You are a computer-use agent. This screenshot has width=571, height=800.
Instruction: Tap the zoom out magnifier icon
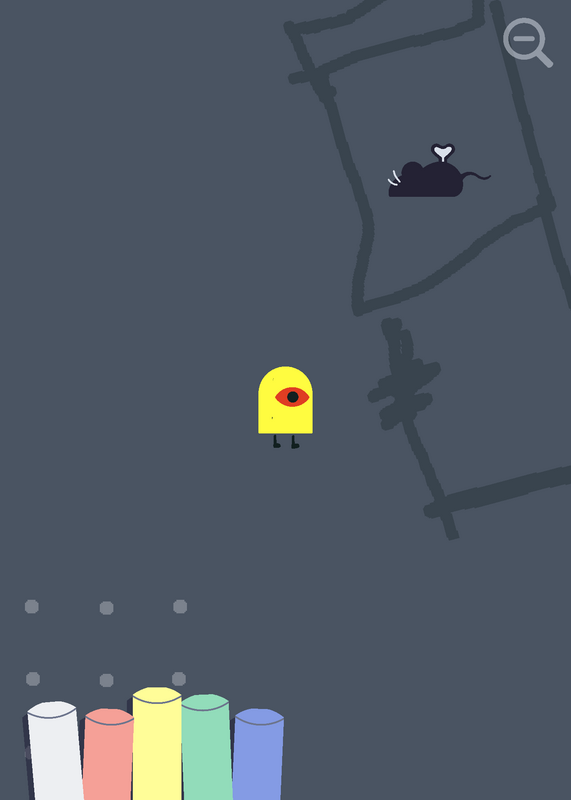pyautogui.click(x=528, y=42)
